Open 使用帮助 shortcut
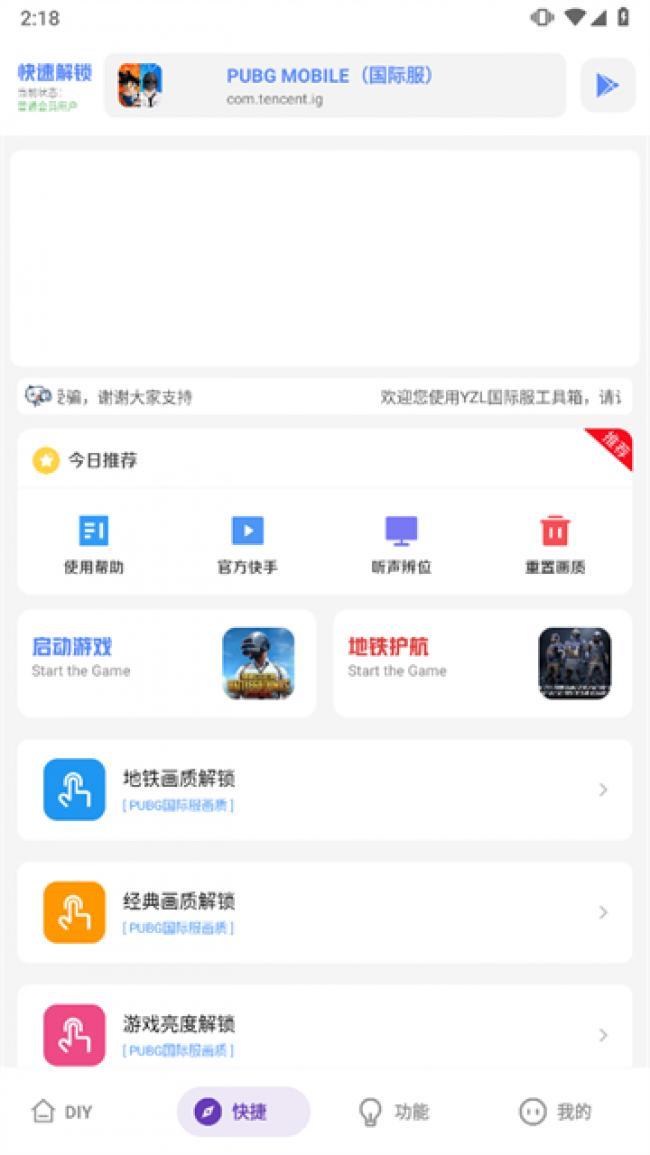Screen dimensions: 650x1155 pos(94,544)
